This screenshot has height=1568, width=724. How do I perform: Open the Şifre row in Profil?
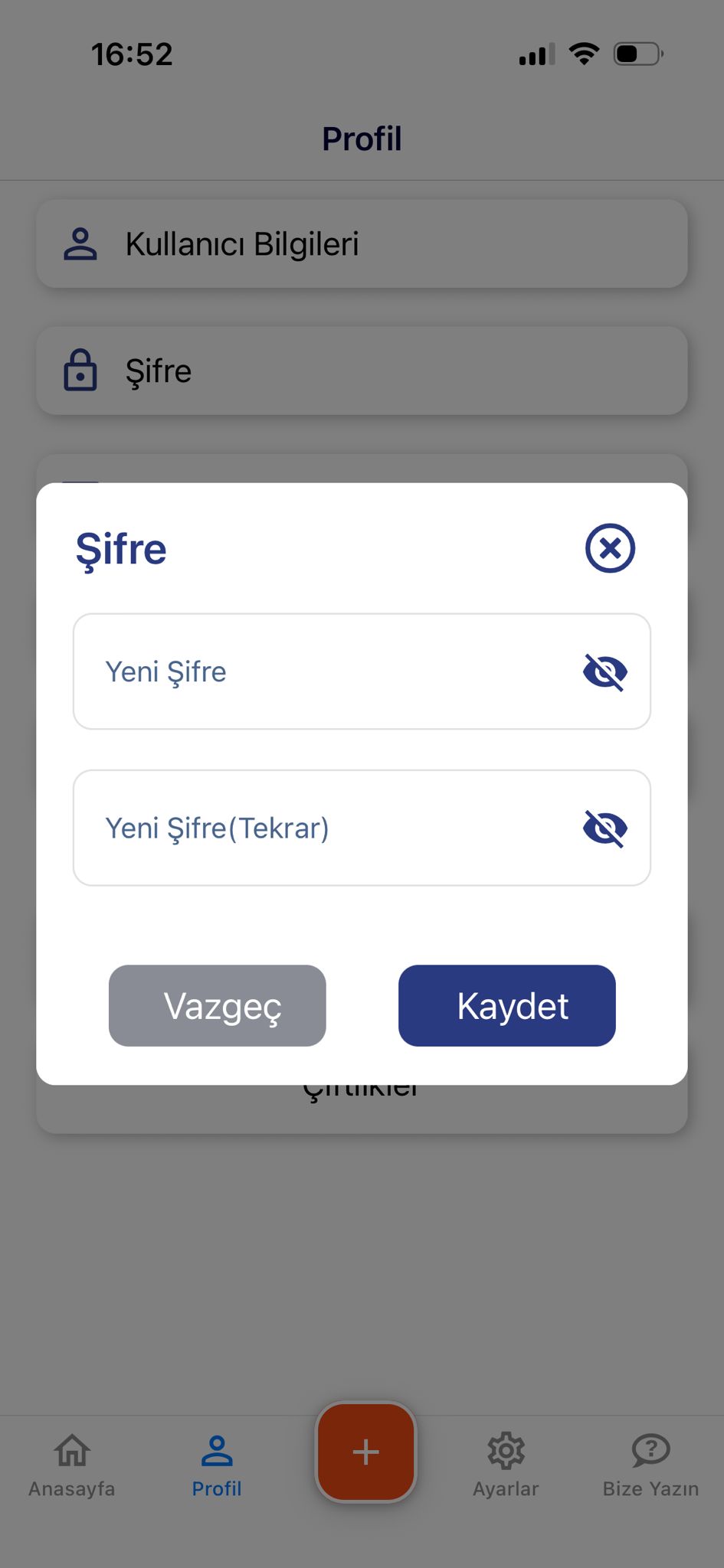(362, 371)
